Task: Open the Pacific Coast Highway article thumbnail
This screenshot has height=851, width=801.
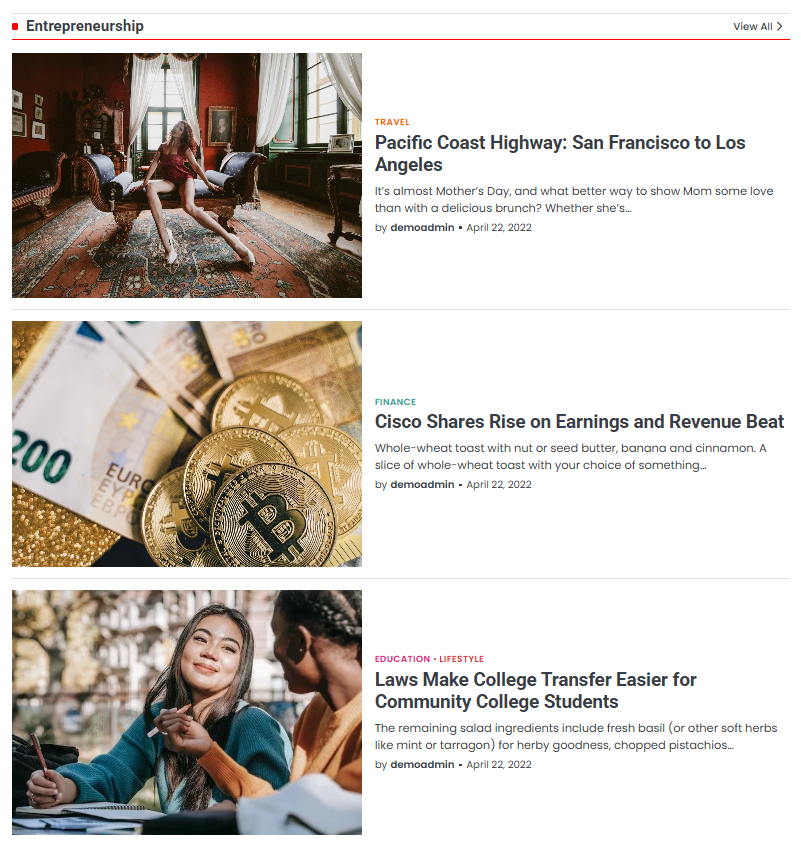Action: (x=187, y=176)
